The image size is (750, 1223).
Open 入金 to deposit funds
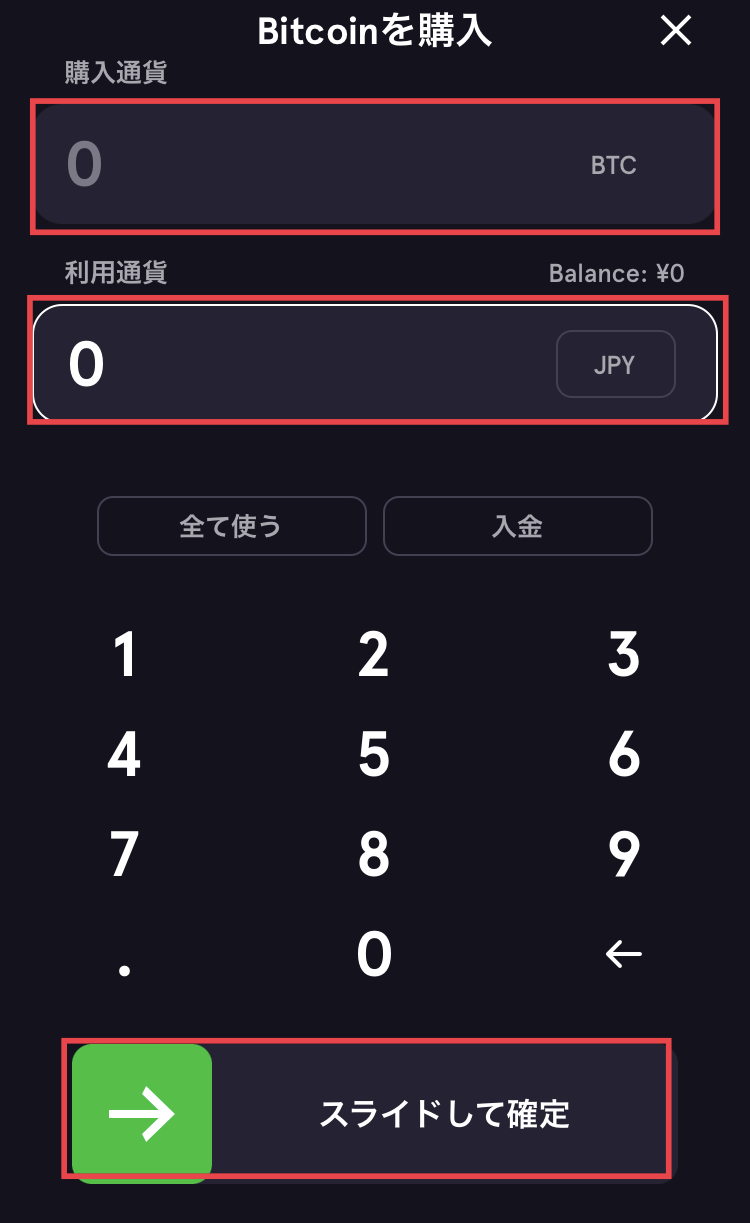click(517, 526)
